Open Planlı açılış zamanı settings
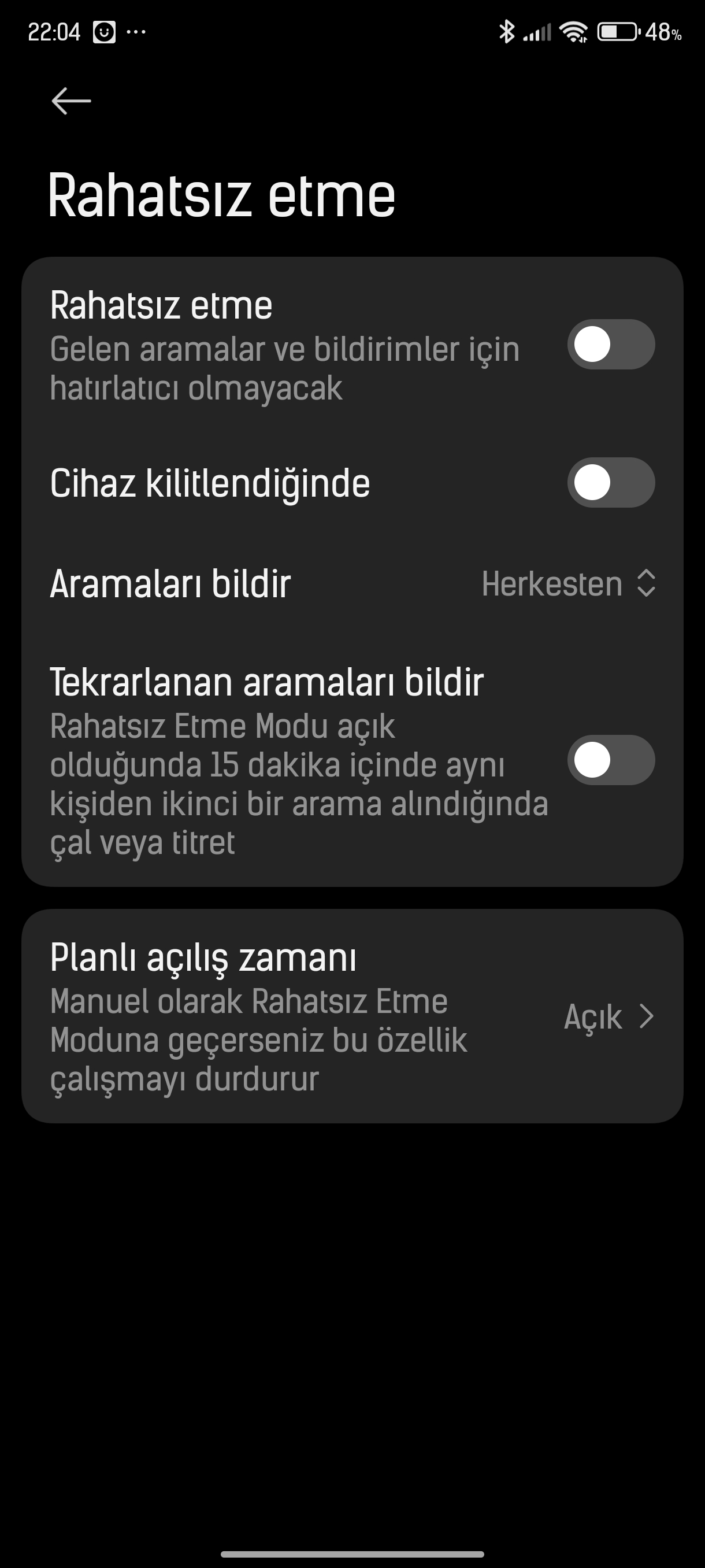This screenshot has height=1568, width=705. point(351,1016)
